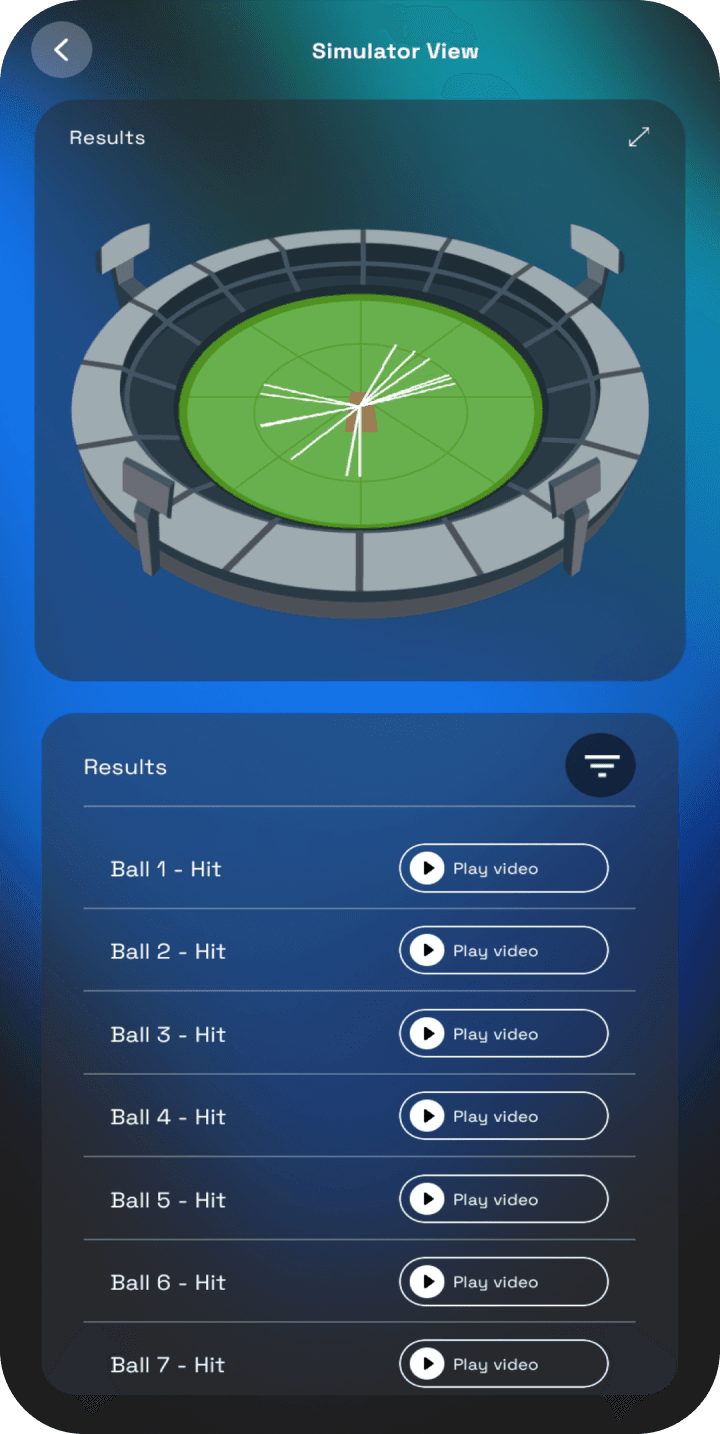Play video for Ball 4
This screenshot has width=720, height=1434.
(503, 1116)
